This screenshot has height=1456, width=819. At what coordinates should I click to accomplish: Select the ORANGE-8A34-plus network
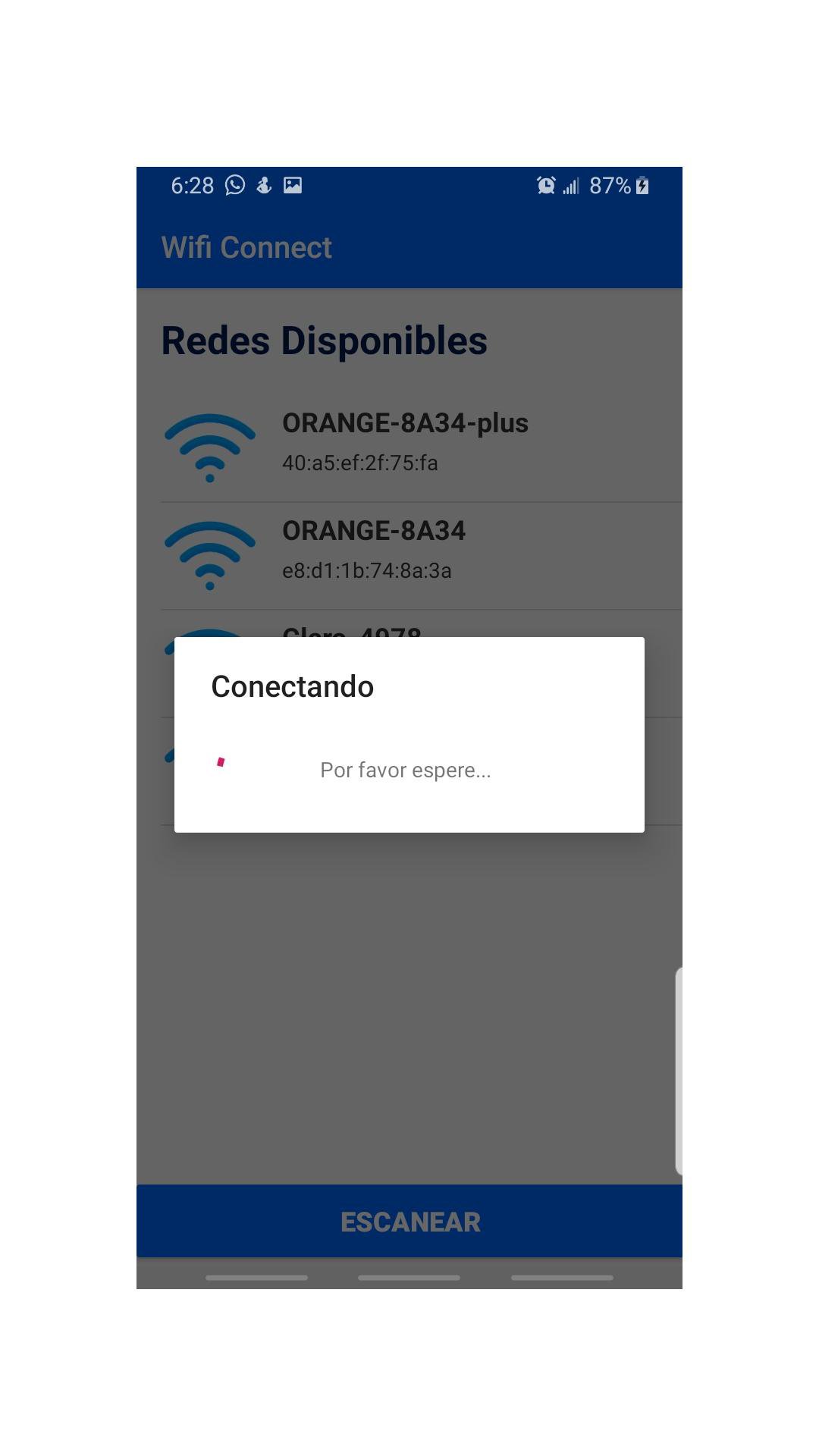coord(405,444)
